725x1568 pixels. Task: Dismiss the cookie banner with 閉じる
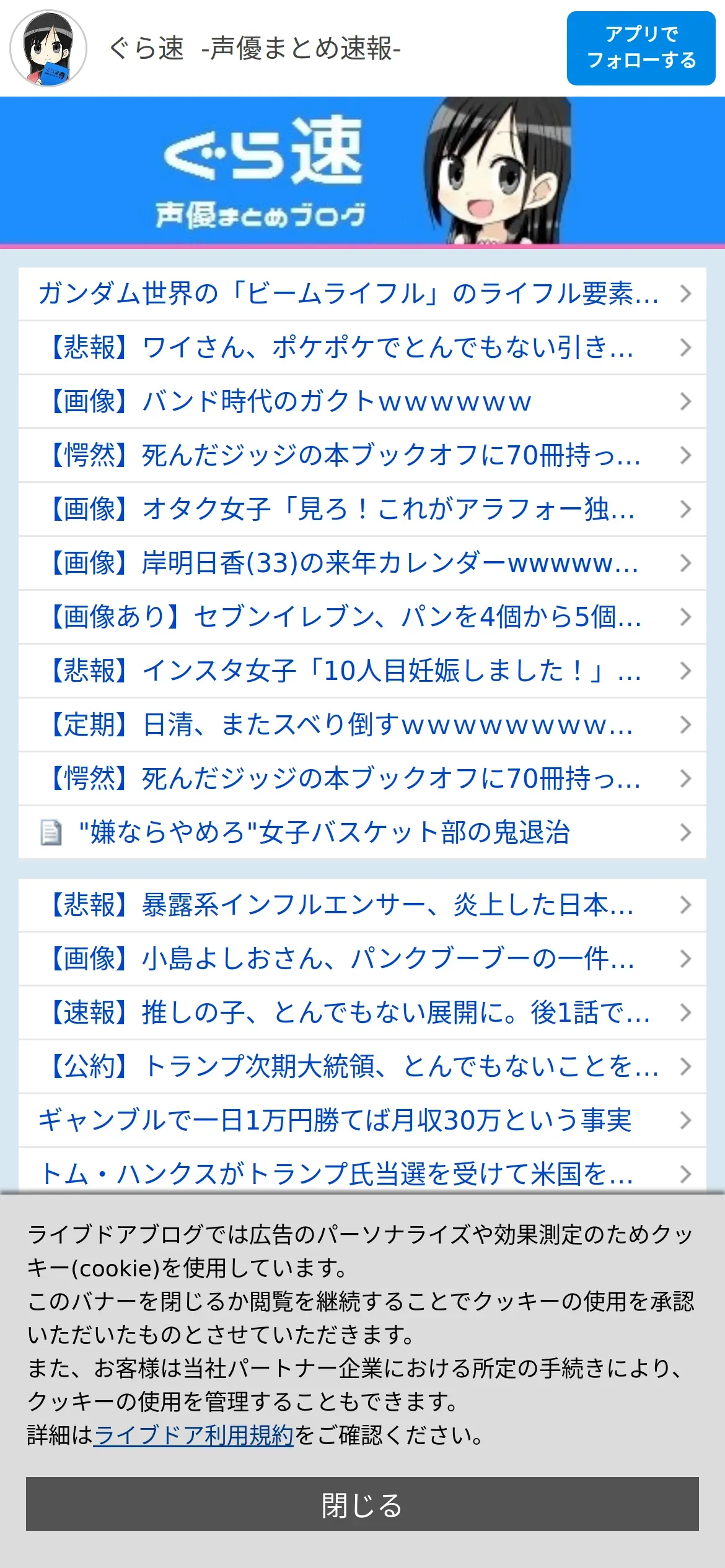[x=362, y=1504]
